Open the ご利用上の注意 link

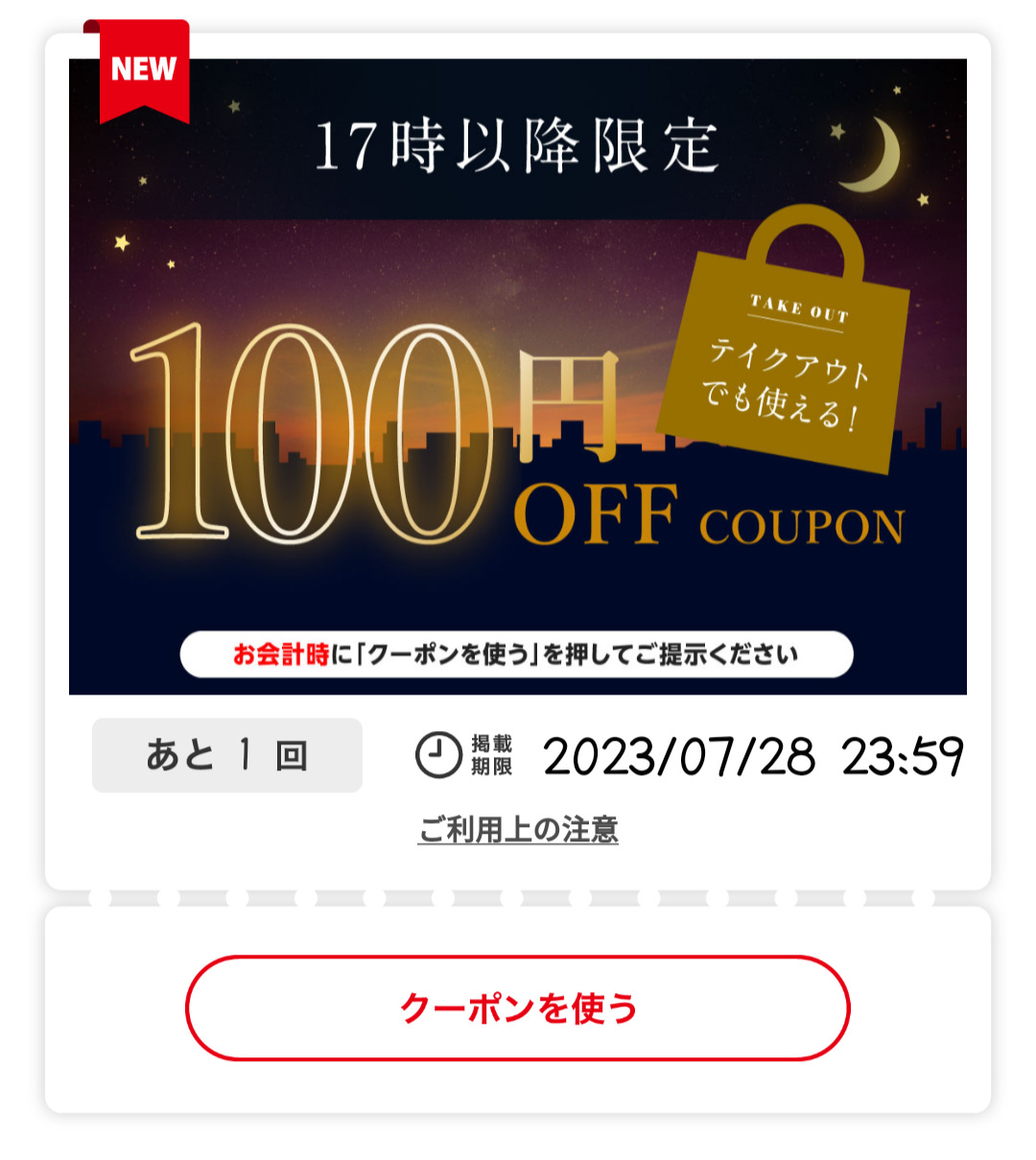click(x=518, y=829)
